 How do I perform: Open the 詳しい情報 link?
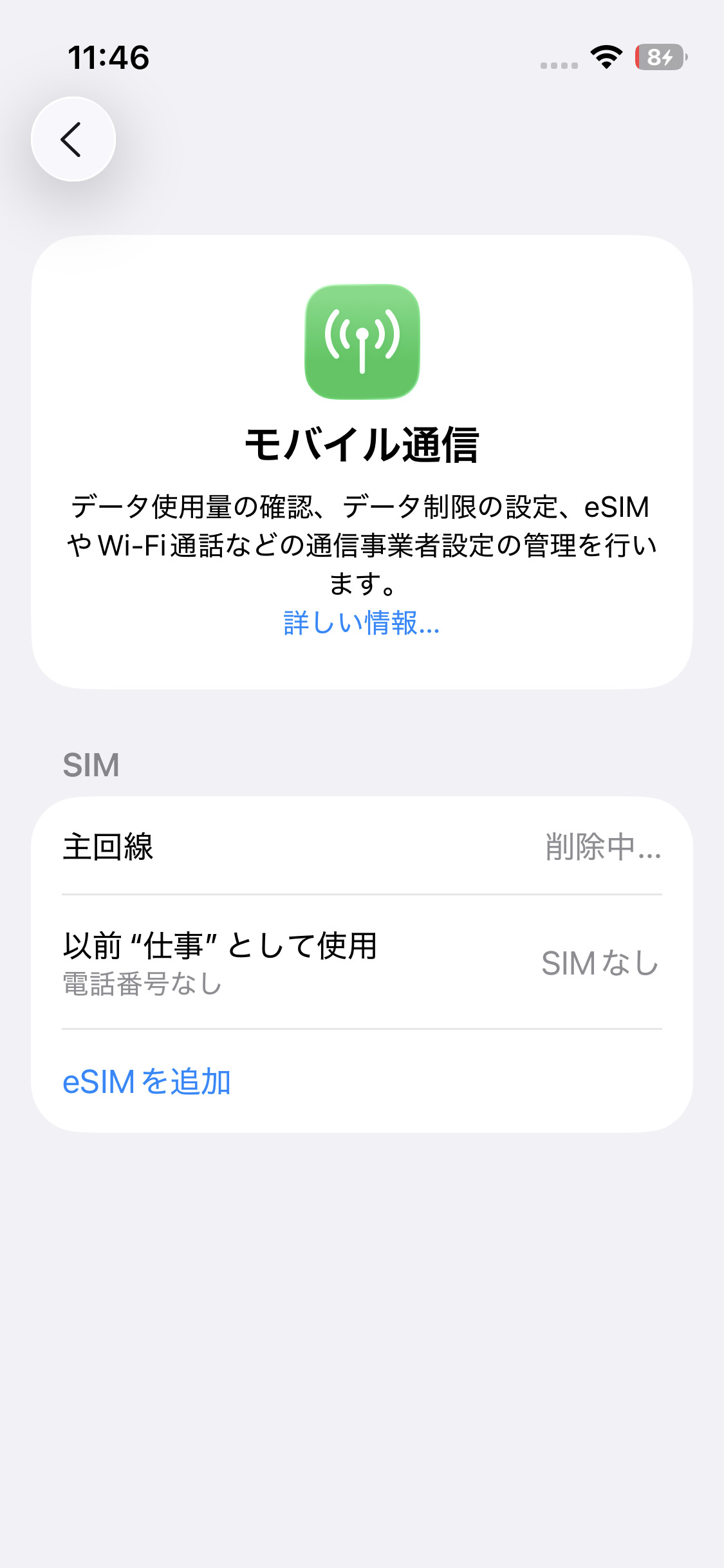(x=362, y=623)
